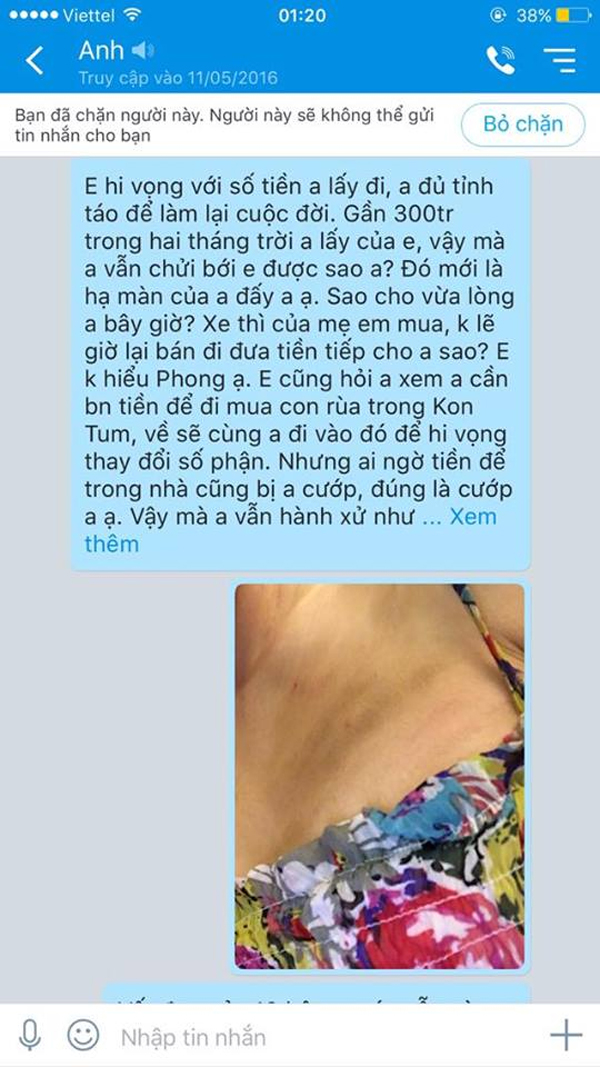This screenshot has width=600, height=1067.
Task: Start a voice call with Anh
Action: (x=500, y=61)
